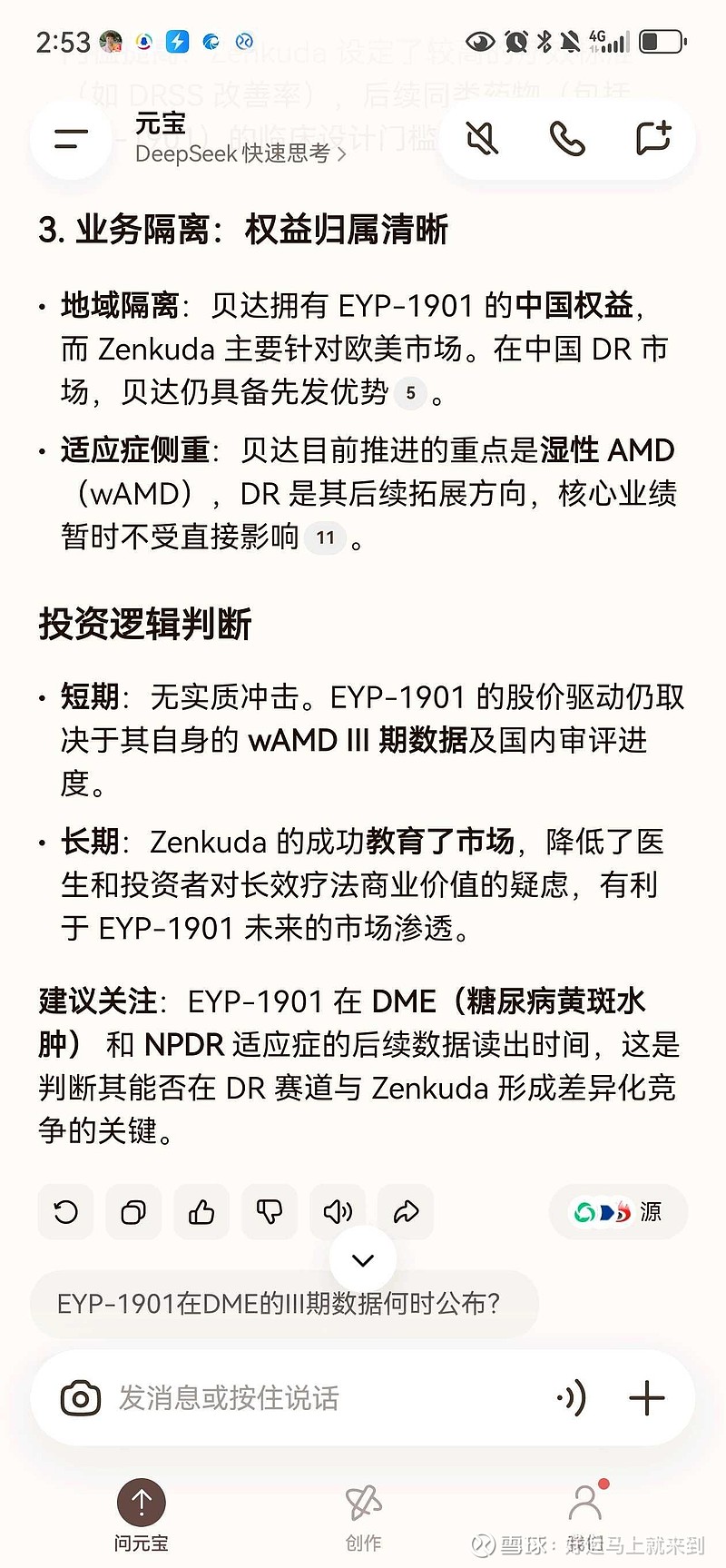
Task: Regenerate the AI response
Action: 64,1212
